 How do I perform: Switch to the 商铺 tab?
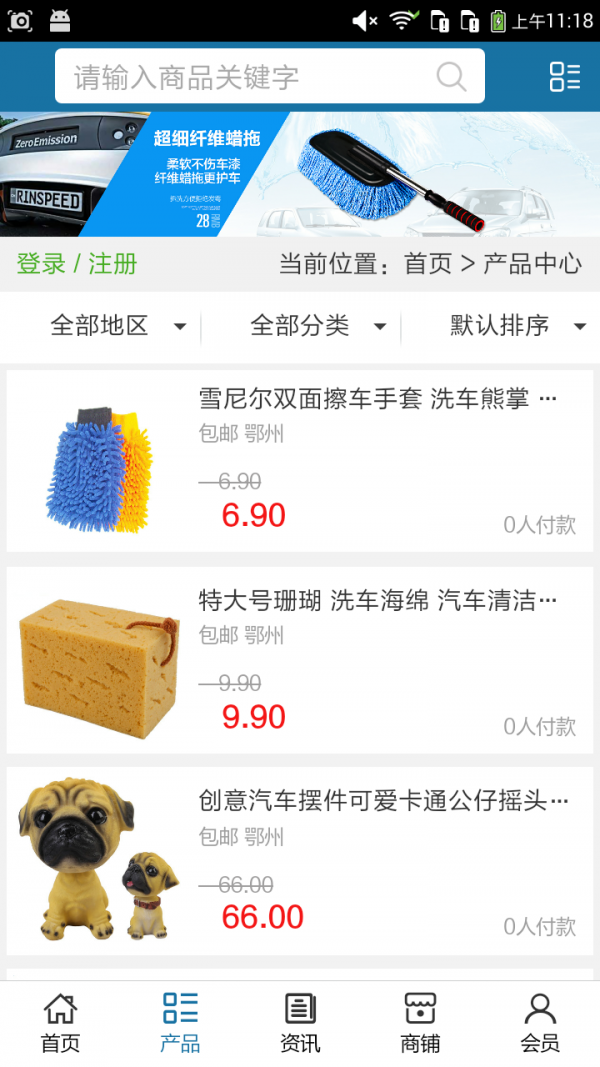[x=420, y=1023]
